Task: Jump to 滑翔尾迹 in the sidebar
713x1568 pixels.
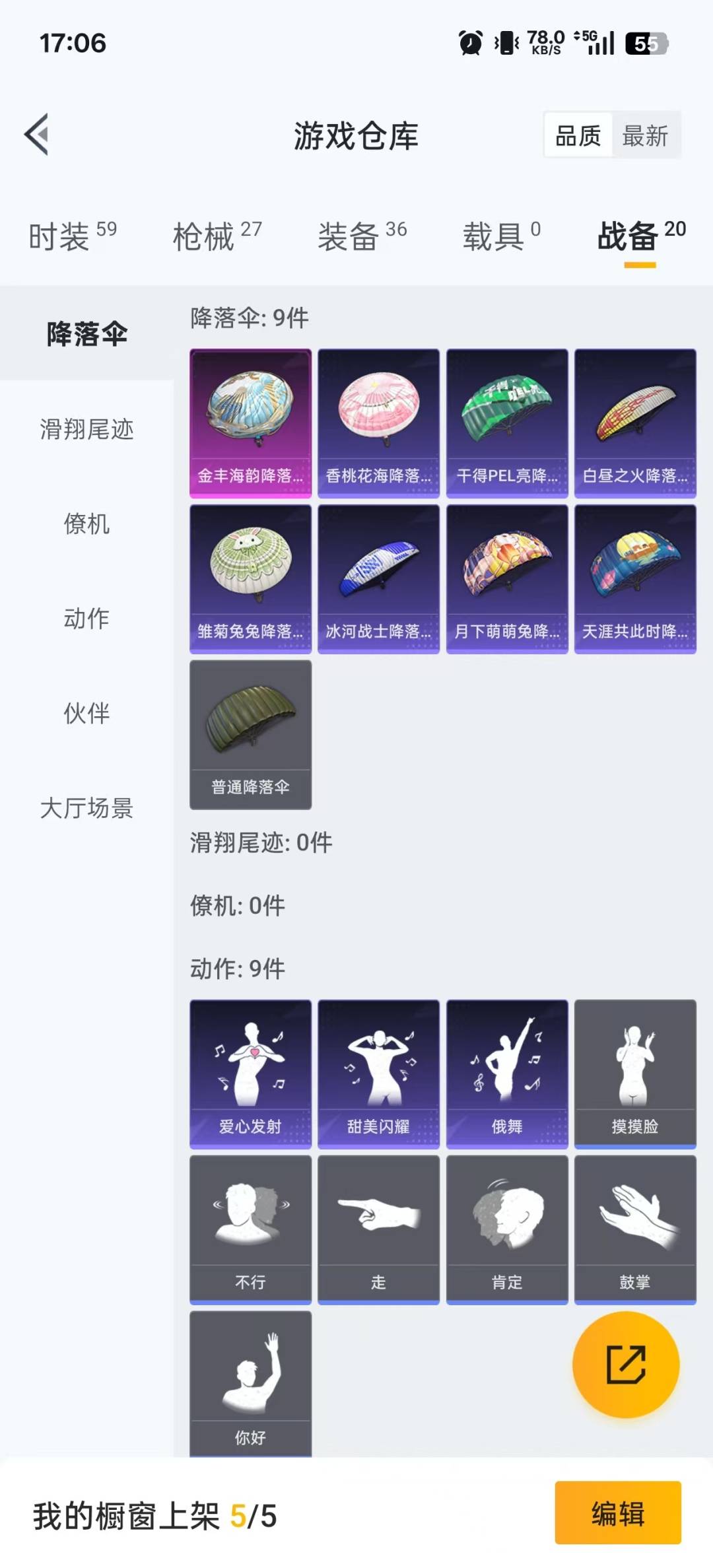Action: point(86,429)
